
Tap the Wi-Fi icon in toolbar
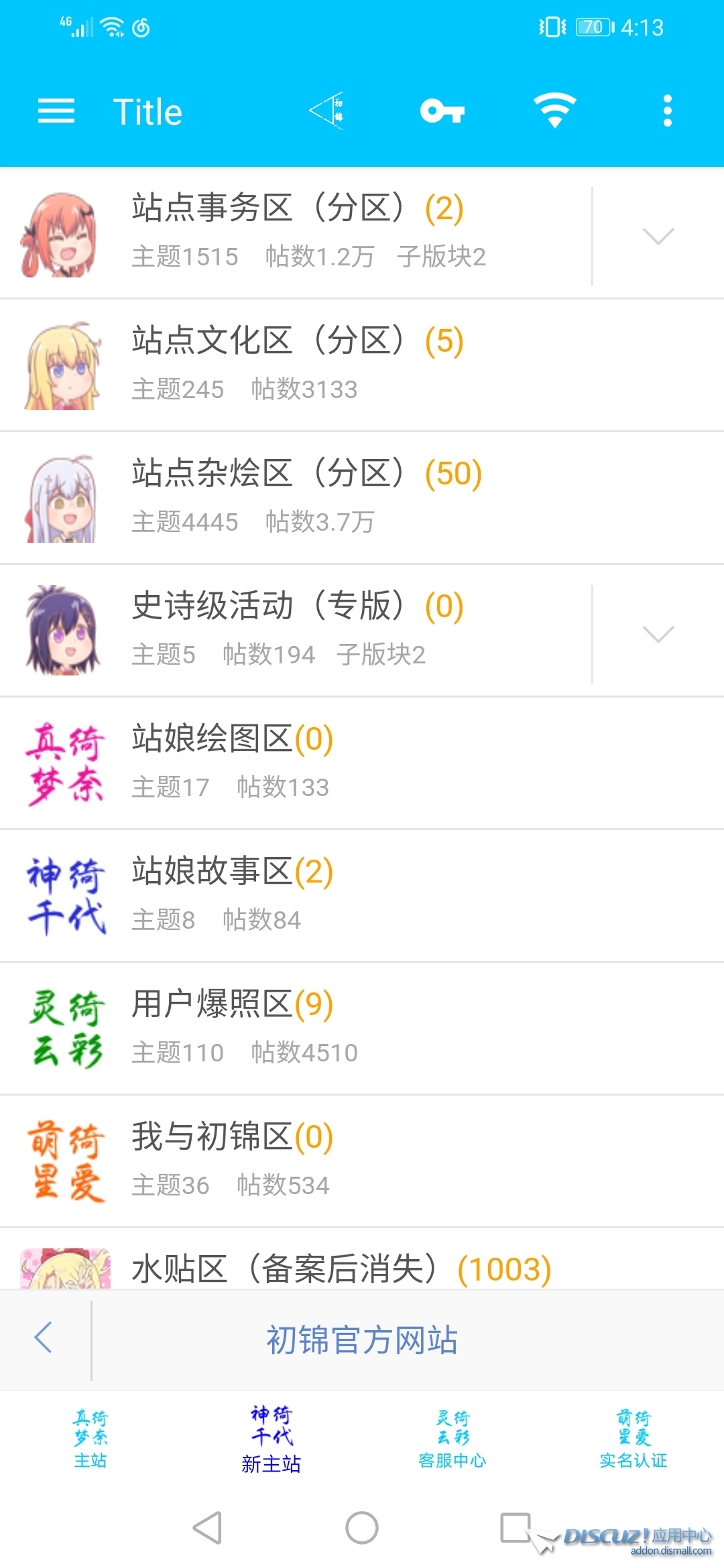(554, 111)
